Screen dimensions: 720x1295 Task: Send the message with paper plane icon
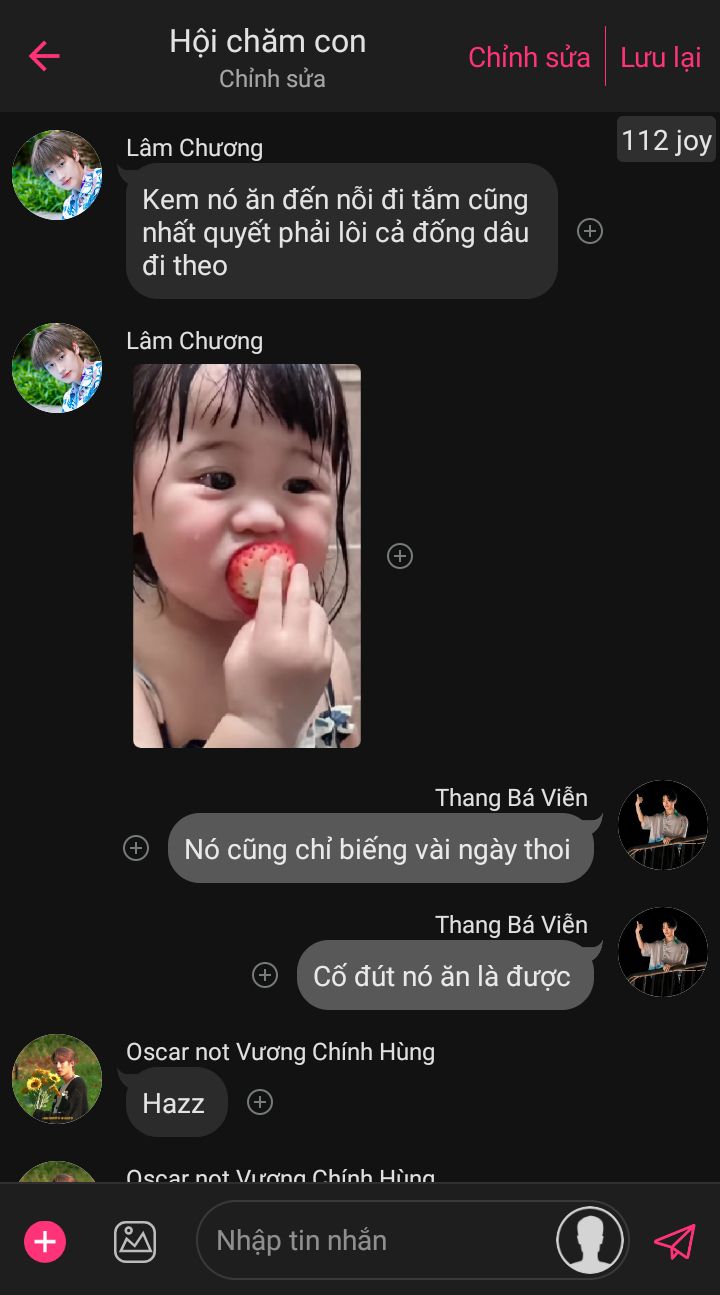pyautogui.click(x=675, y=1241)
